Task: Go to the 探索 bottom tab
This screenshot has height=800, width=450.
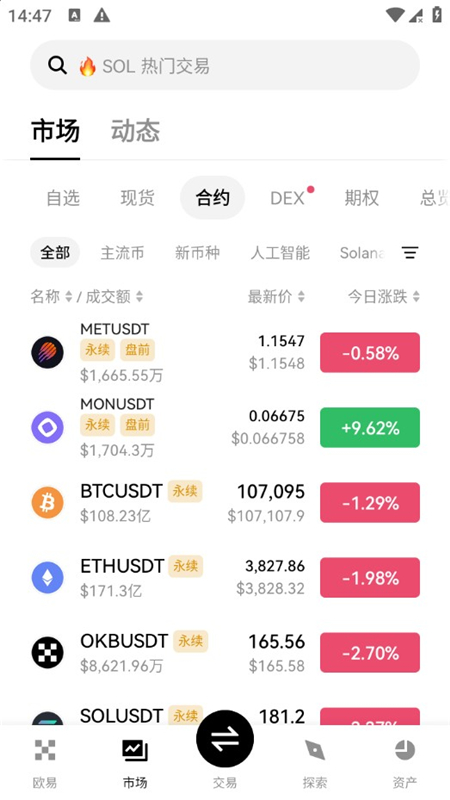Action: click(x=315, y=763)
